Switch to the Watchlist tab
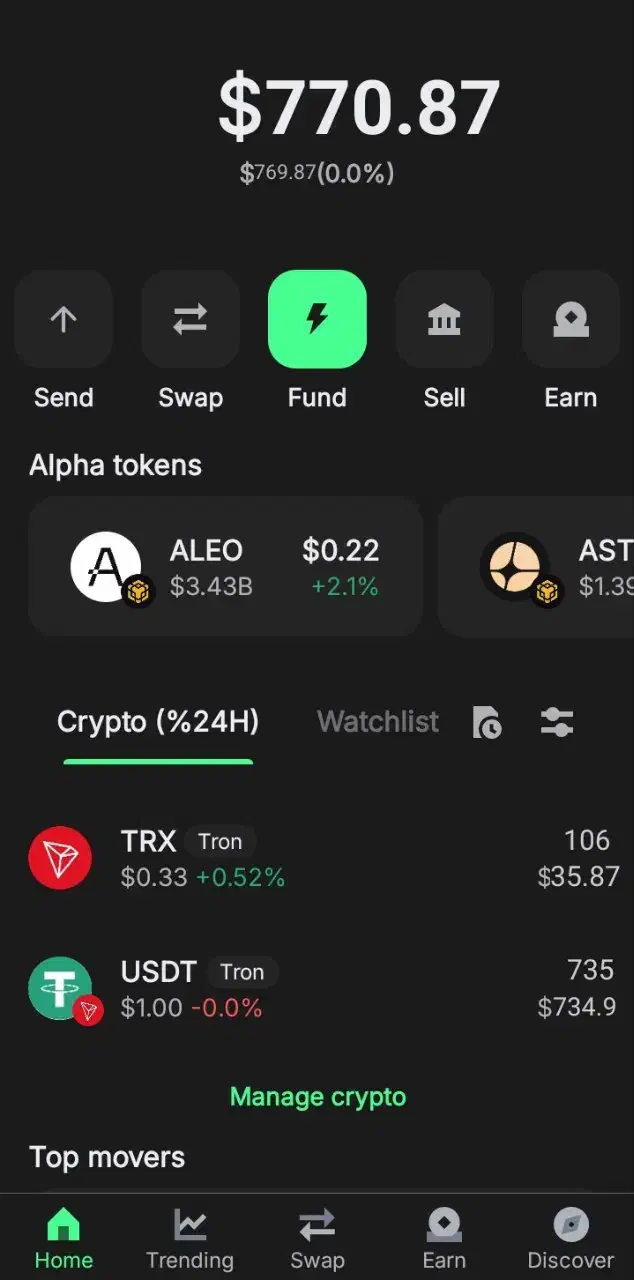634x1280 pixels. [378, 722]
